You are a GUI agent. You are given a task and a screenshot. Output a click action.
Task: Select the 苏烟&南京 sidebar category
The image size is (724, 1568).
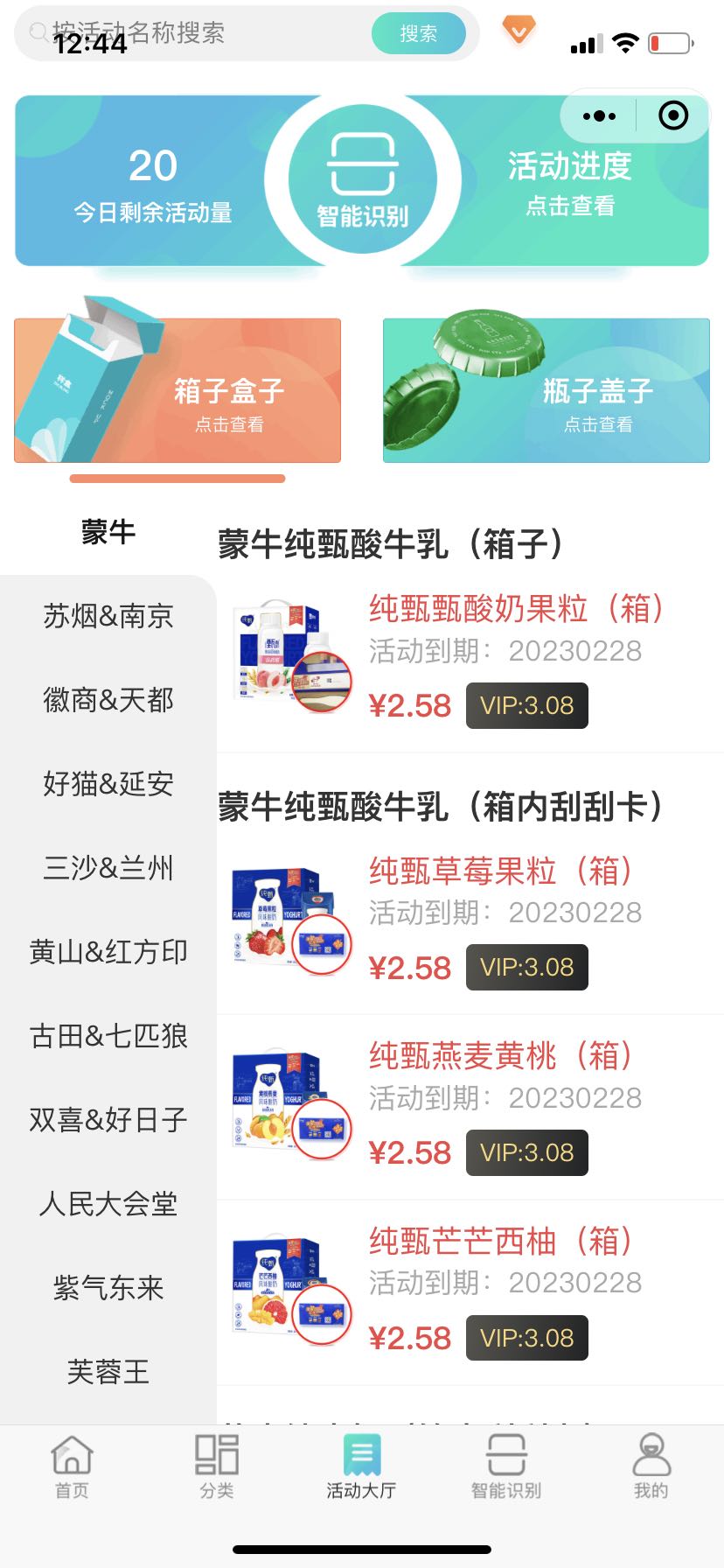coord(107,616)
